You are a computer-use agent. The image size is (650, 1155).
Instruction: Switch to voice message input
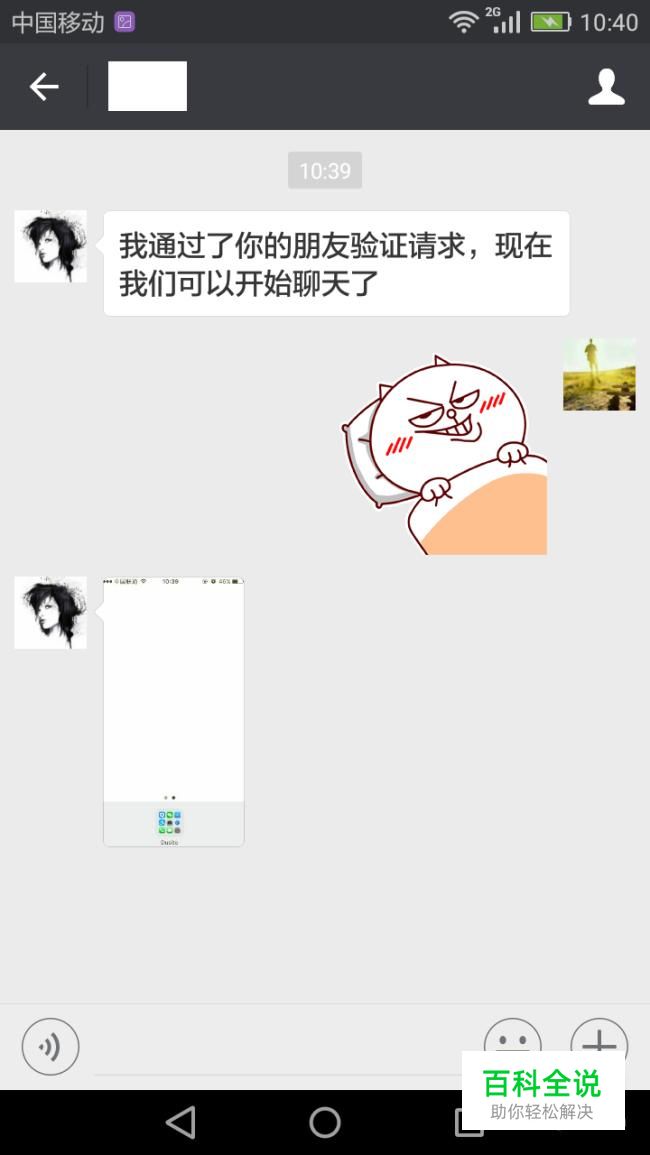50,1046
